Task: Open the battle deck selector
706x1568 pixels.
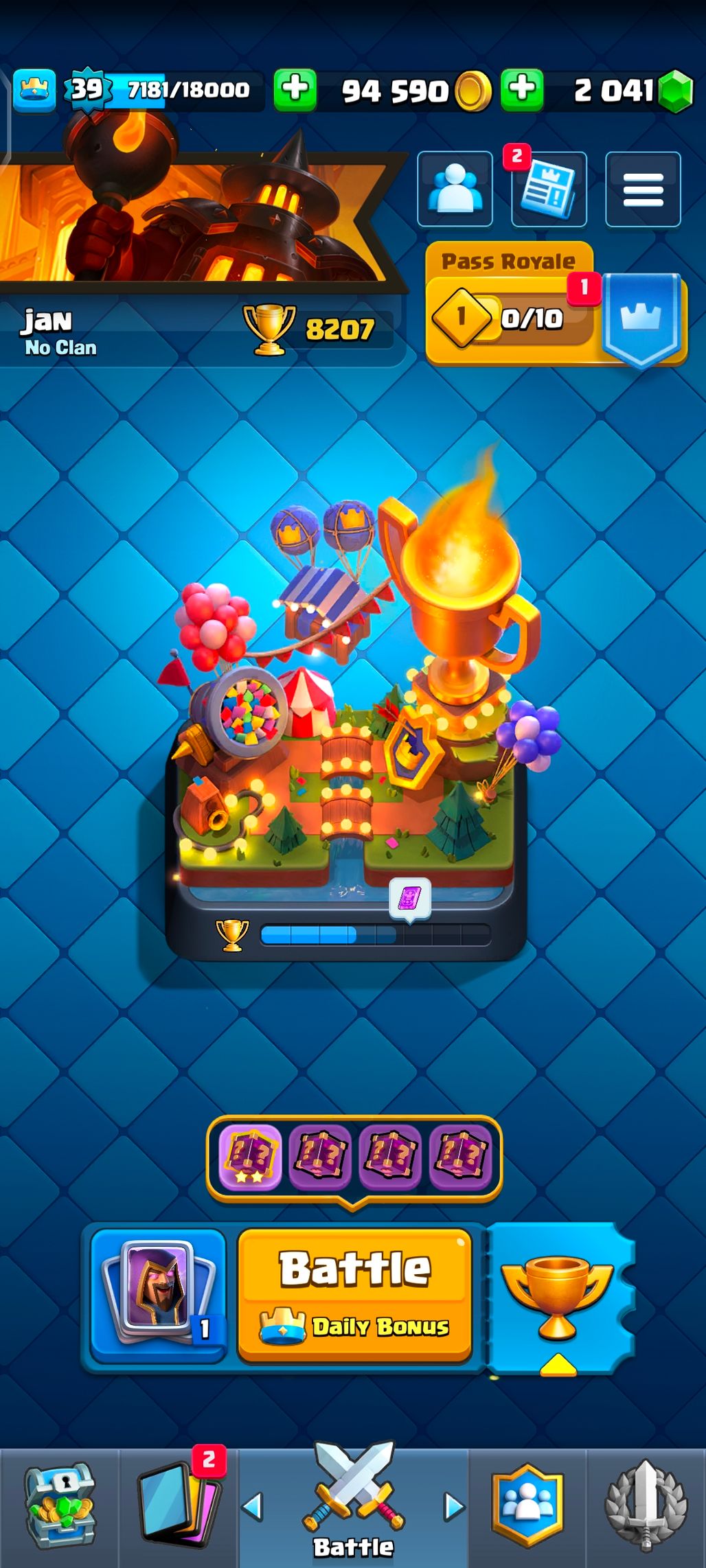Action: tap(159, 1293)
